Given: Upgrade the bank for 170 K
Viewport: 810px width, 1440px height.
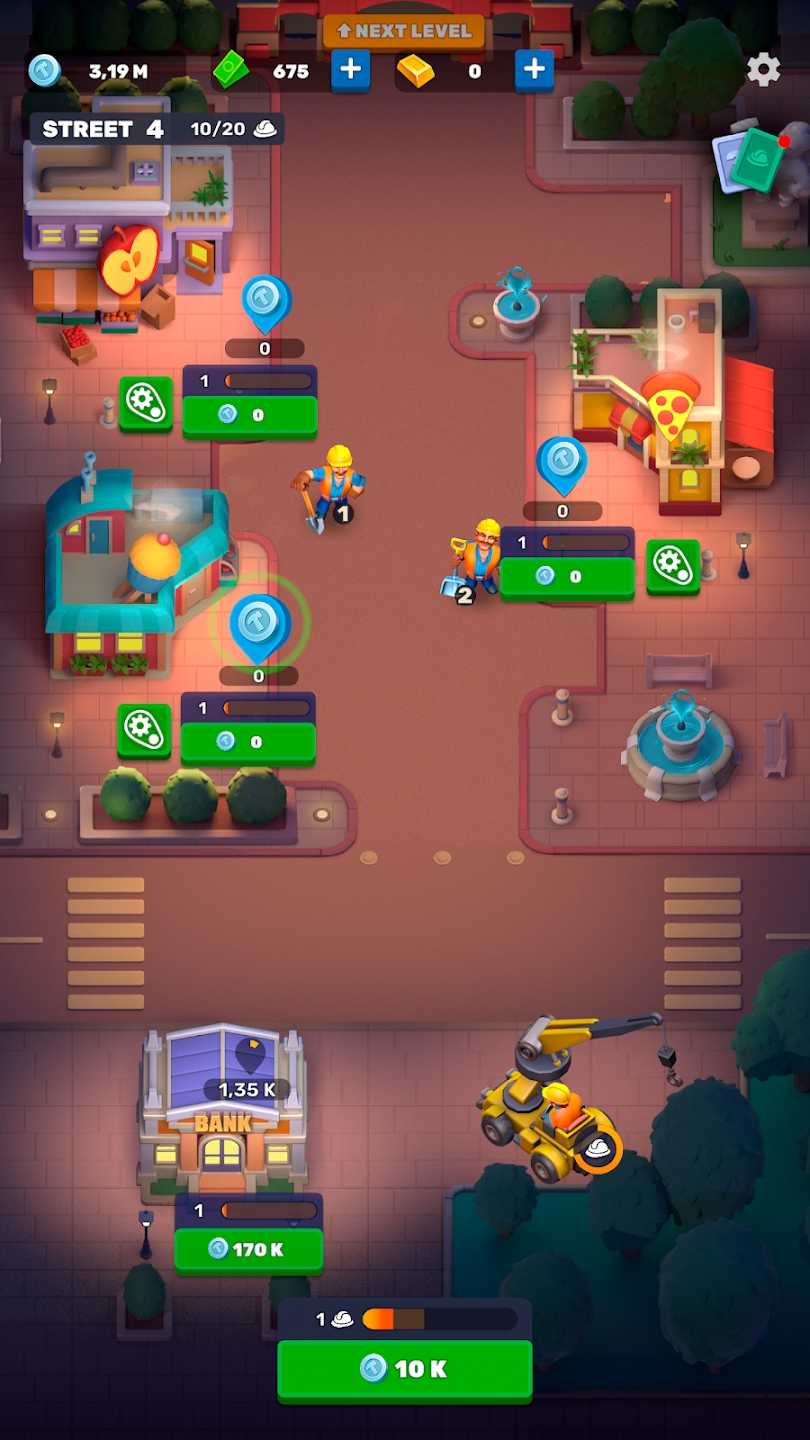Looking at the screenshot, I should coord(248,1249).
